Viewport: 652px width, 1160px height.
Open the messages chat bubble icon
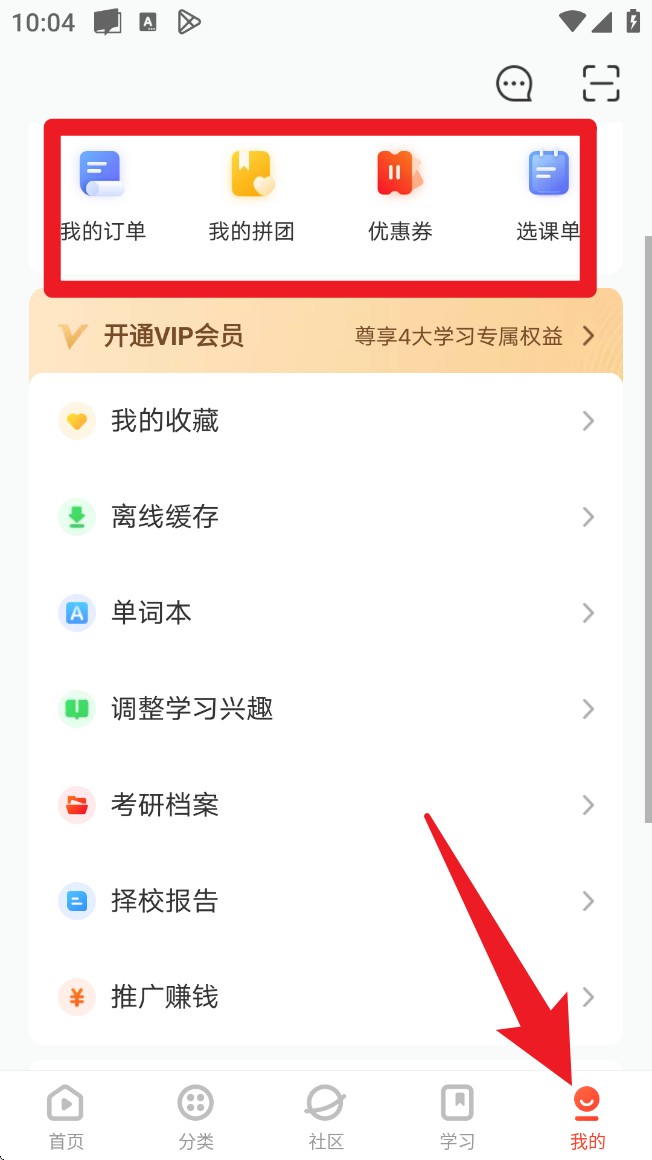(x=515, y=84)
